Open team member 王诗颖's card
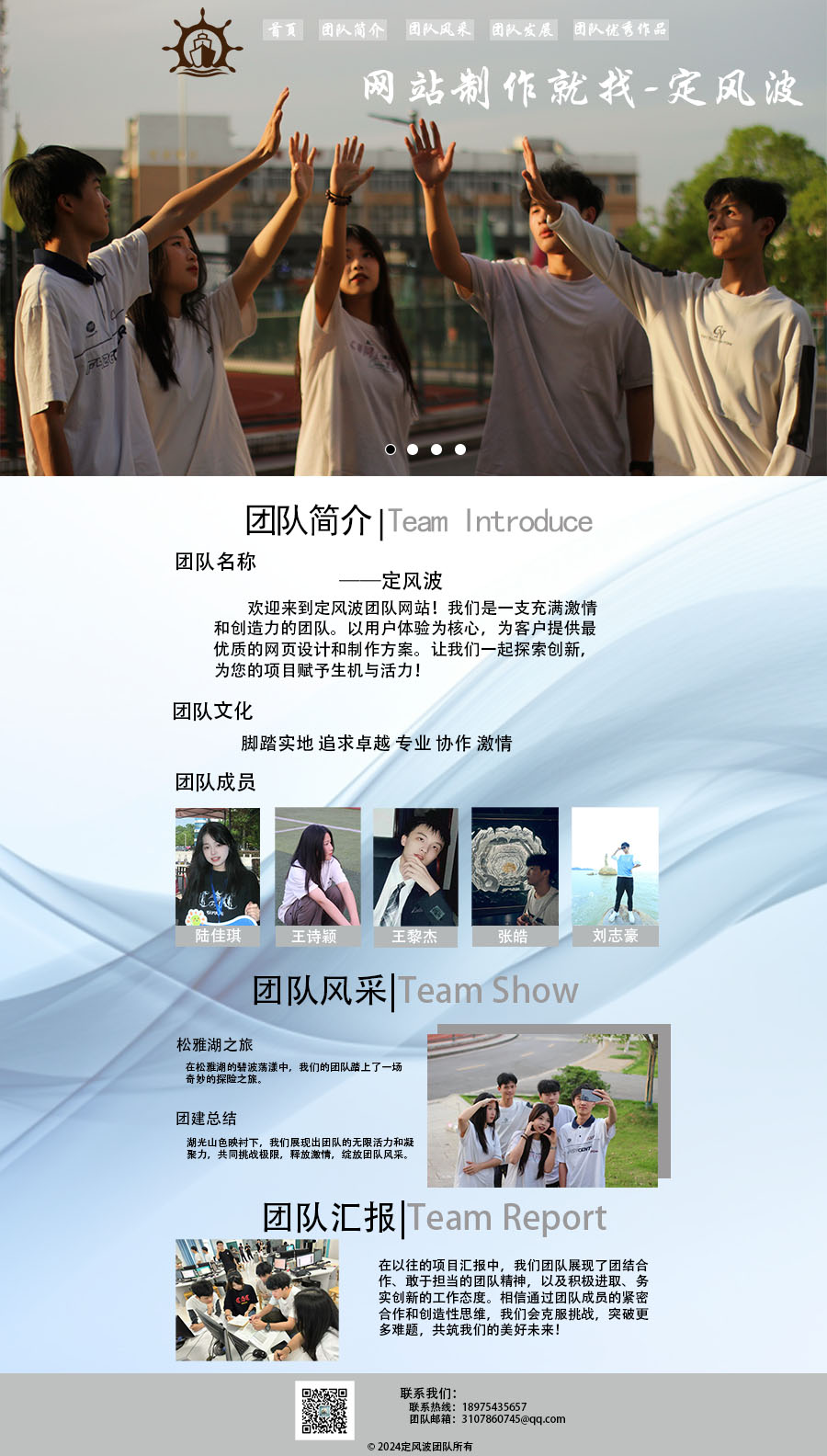 317,876
